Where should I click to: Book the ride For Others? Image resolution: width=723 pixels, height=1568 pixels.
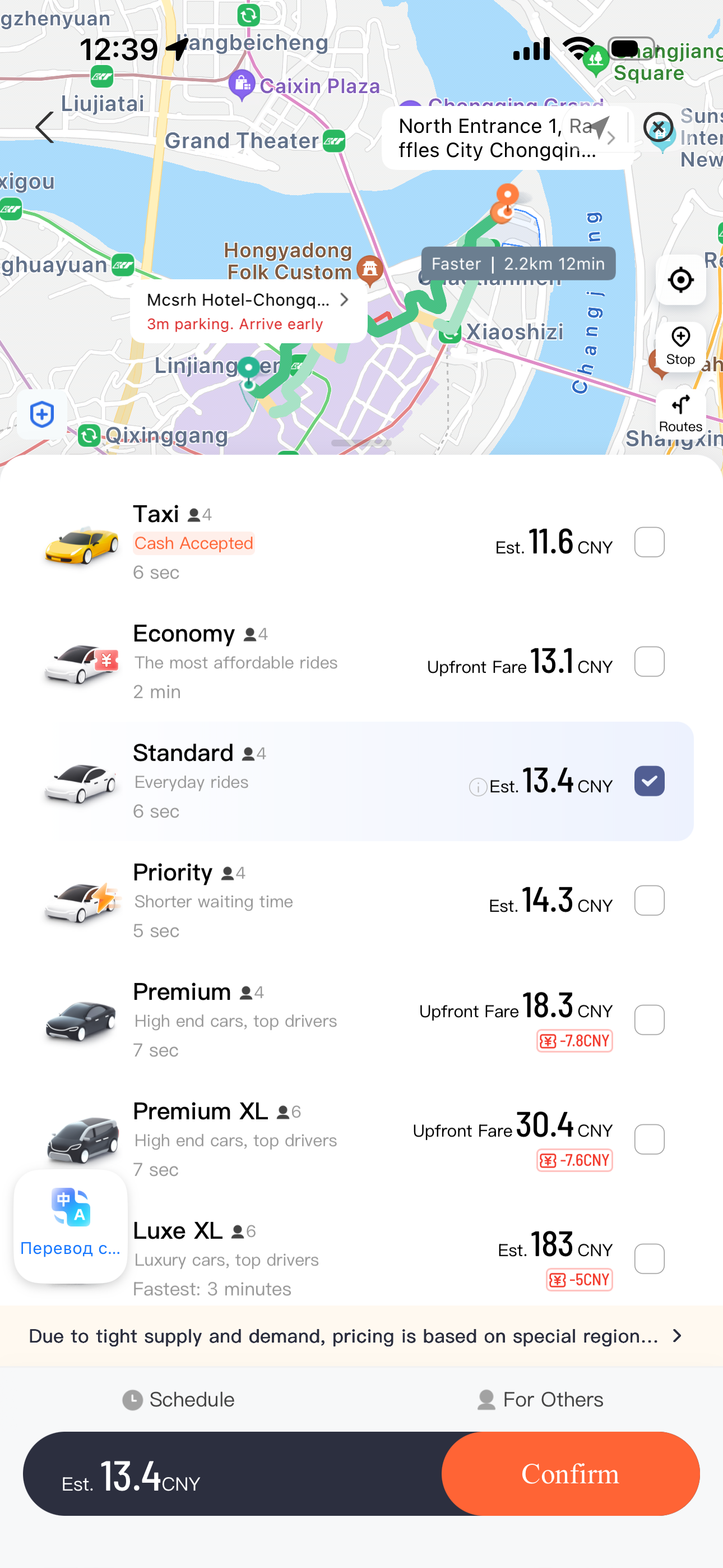[x=540, y=1399]
